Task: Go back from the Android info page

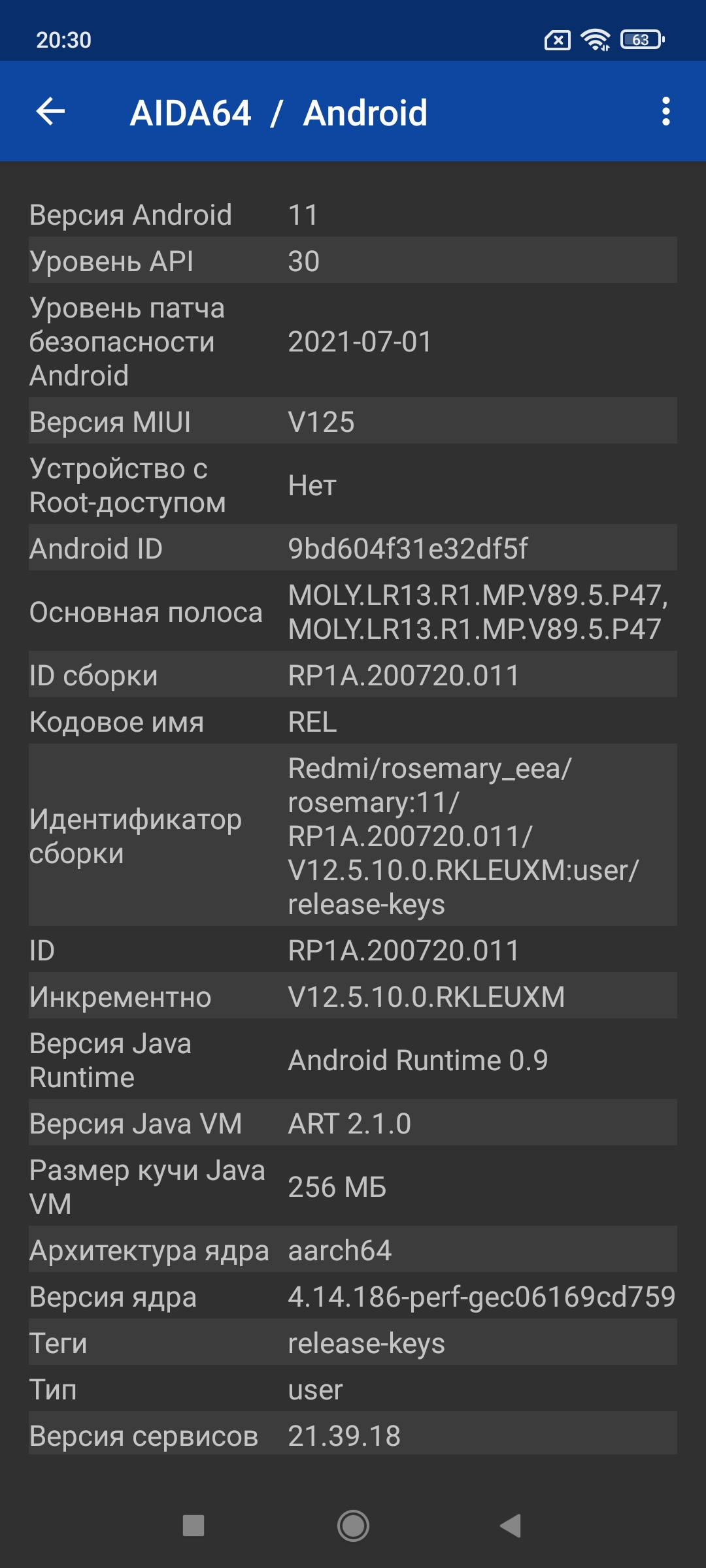Action: pos(50,112)
